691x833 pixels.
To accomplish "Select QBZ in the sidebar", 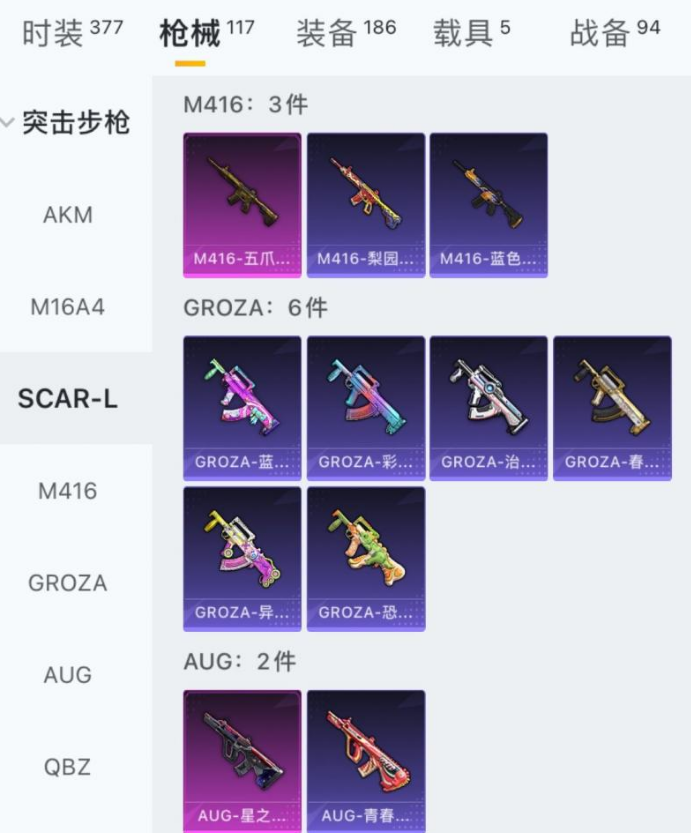I will pos(68,767).
